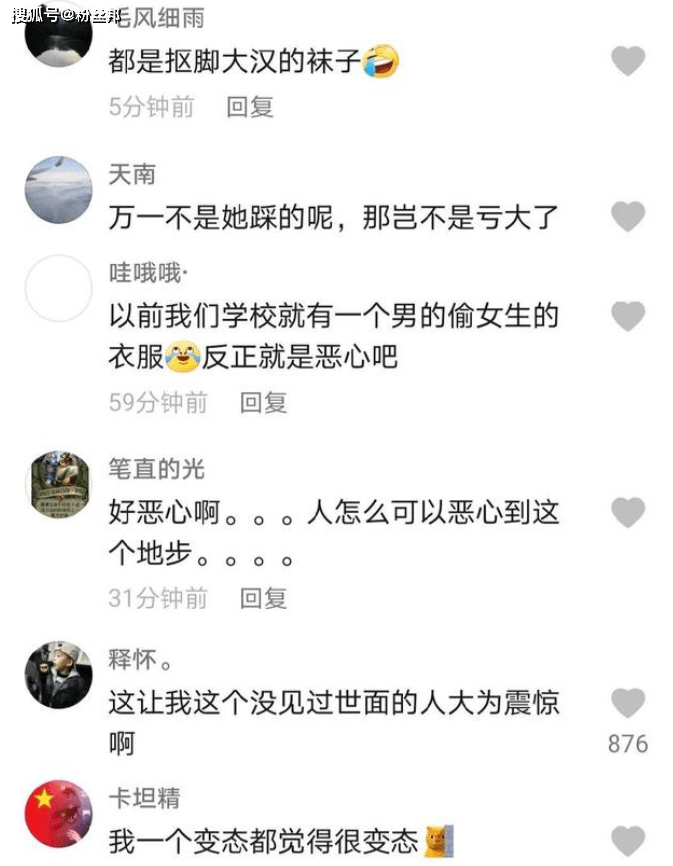
Task: Open 释怀's avatar
Action: click(58, 674)
